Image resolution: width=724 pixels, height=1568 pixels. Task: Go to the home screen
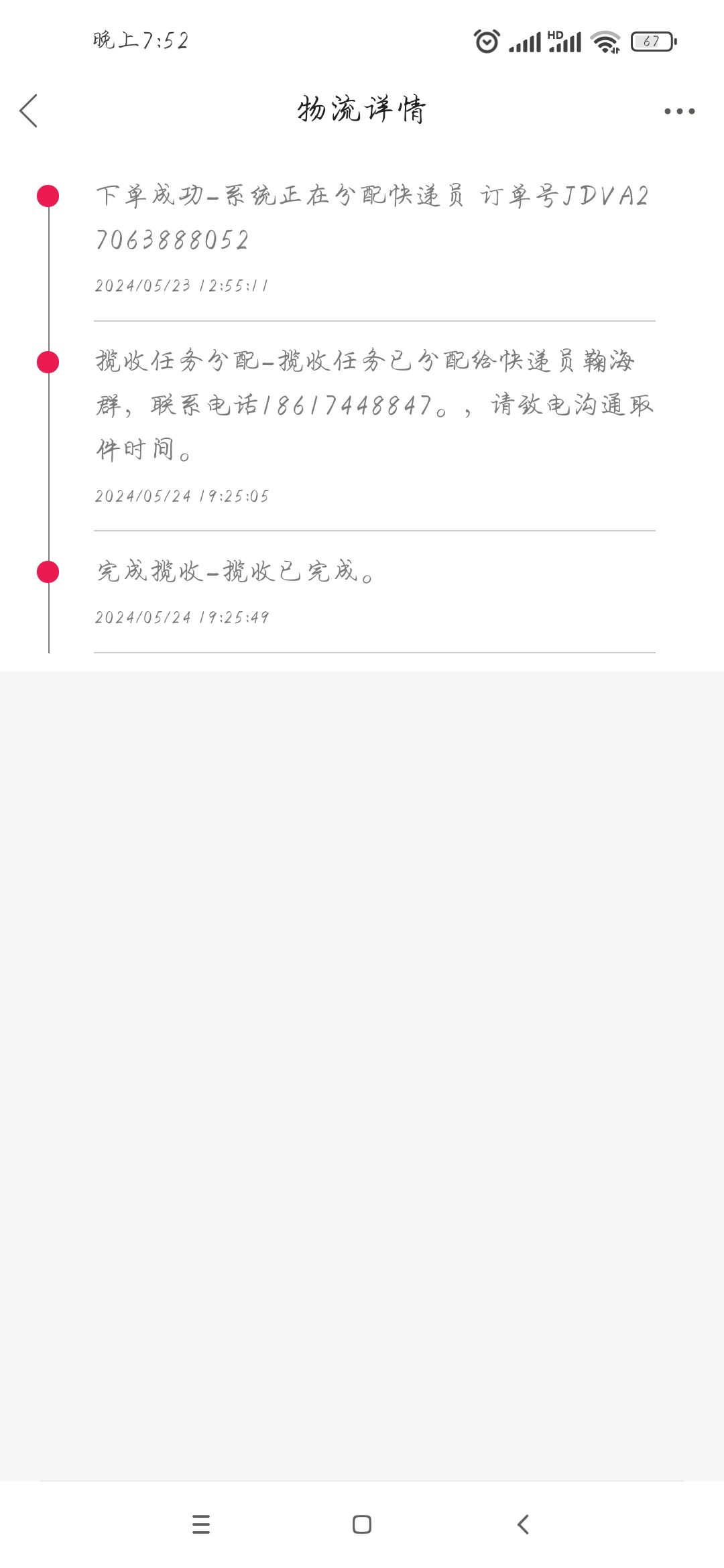coord(362,1524)
